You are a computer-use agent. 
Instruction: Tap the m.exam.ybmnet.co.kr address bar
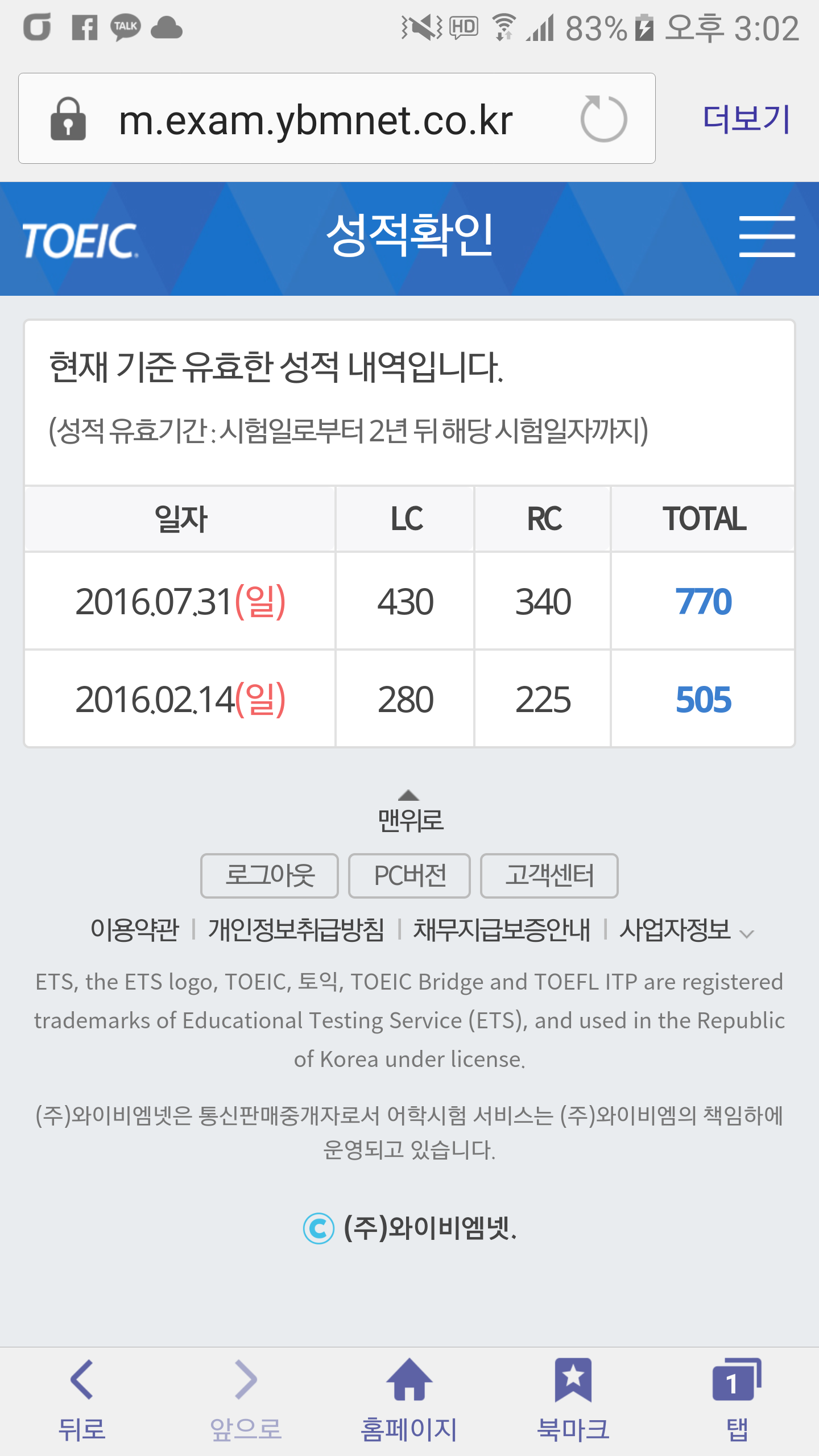[x=316, y=120]
